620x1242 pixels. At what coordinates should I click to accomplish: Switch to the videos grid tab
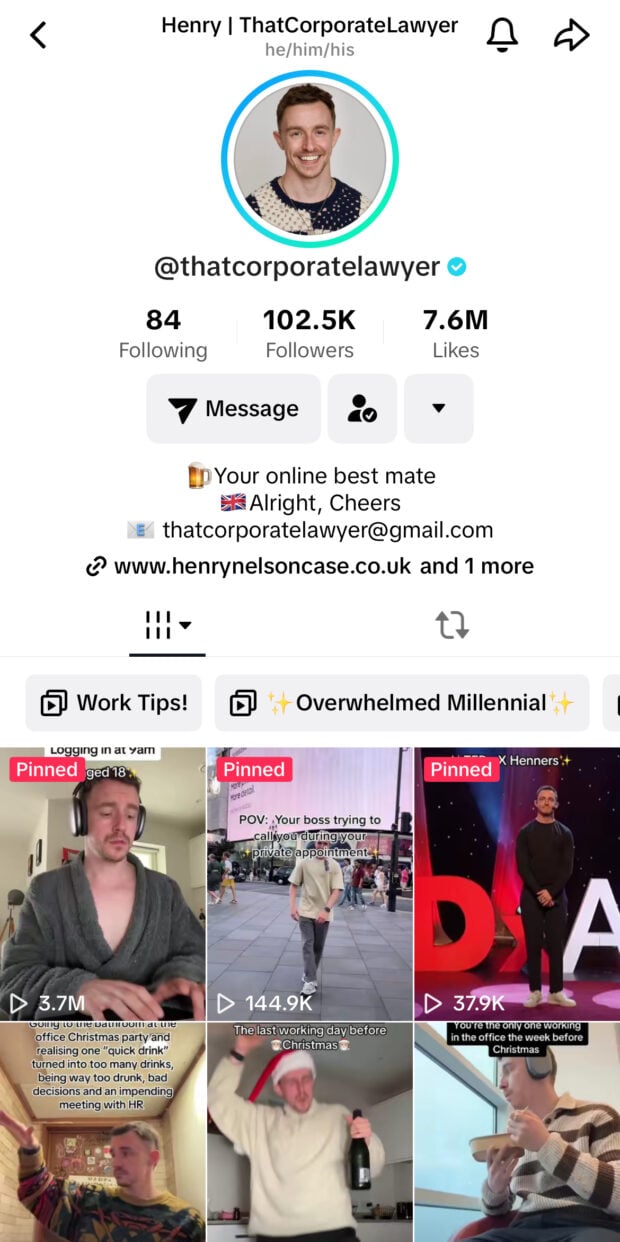(x=167, y=626)
